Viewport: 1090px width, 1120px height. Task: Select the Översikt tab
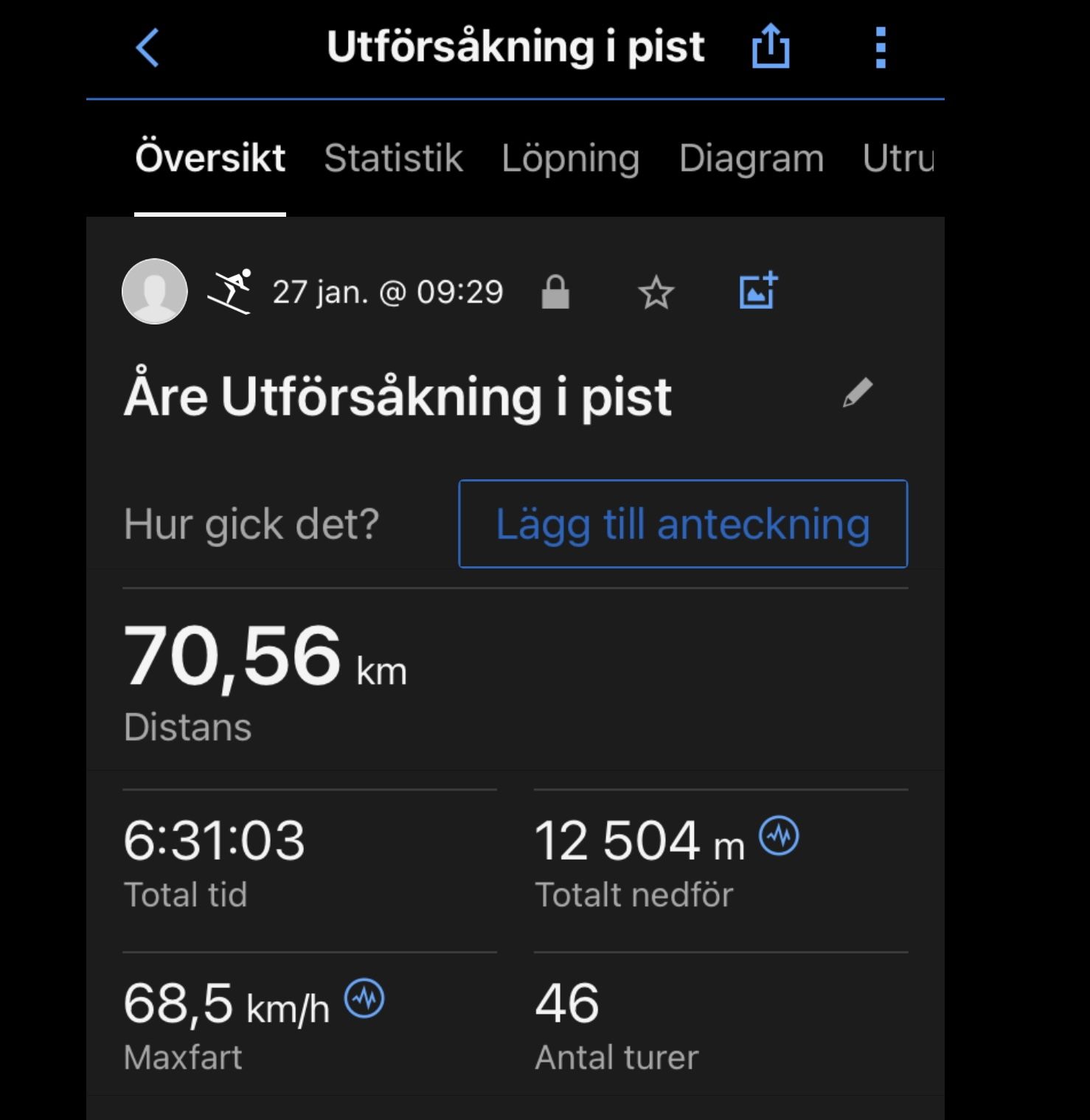pyautogui.click(x=210, y=158)
